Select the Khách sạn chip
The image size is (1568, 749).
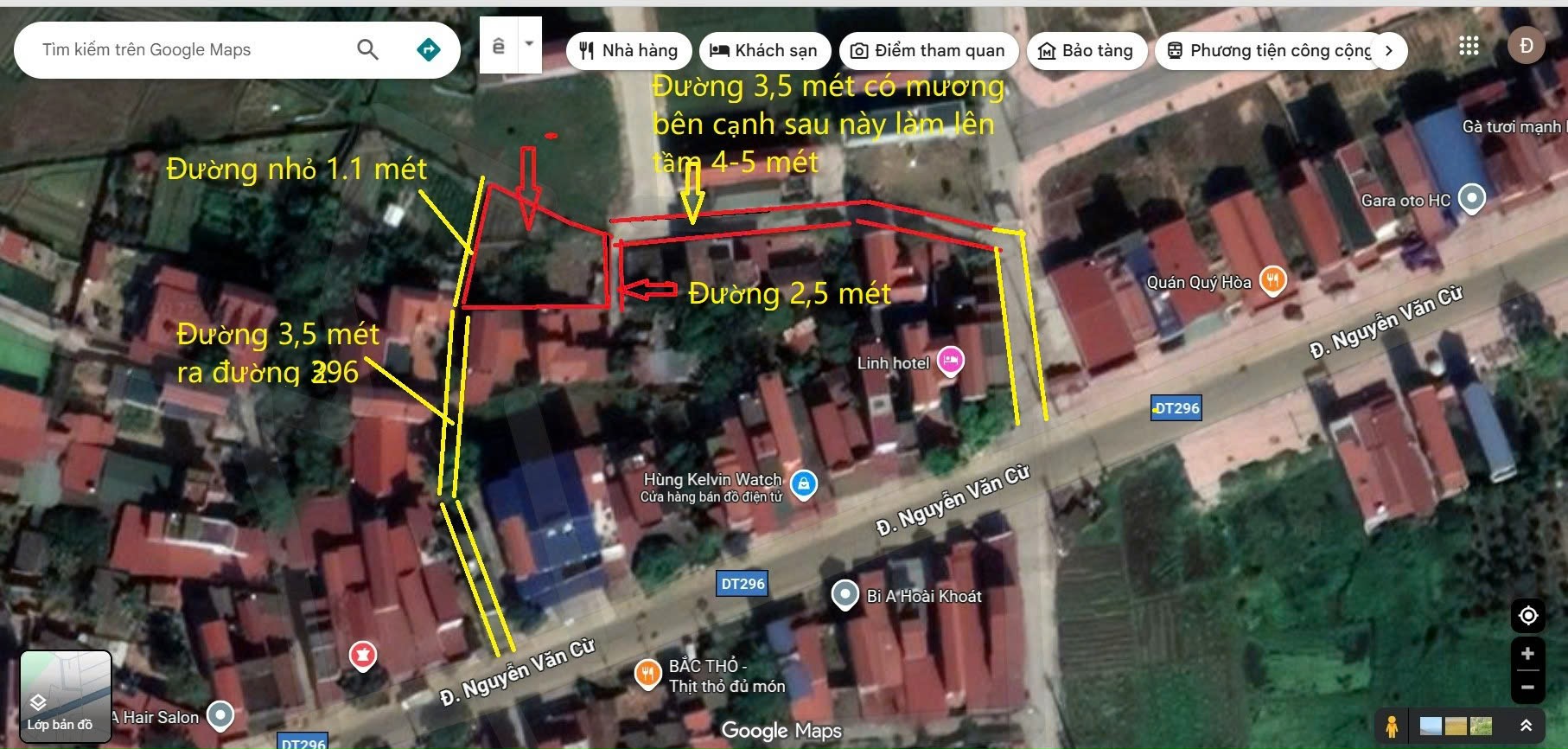[764, 51]
